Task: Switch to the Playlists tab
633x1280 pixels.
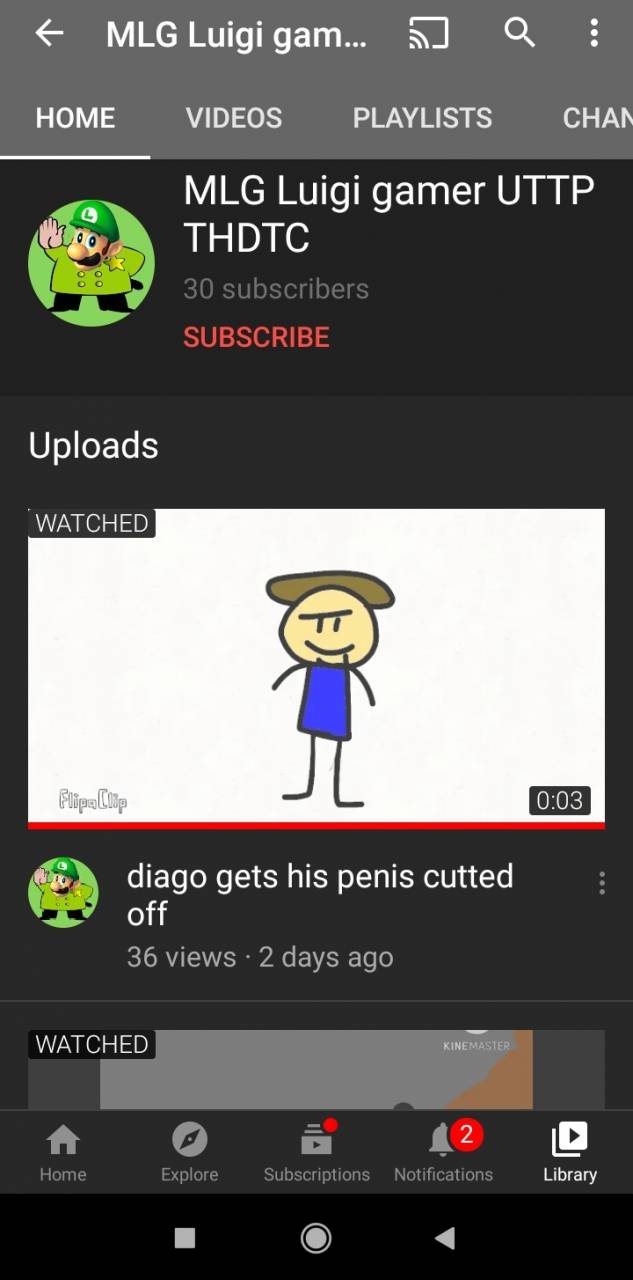Action: pos(422,118)
